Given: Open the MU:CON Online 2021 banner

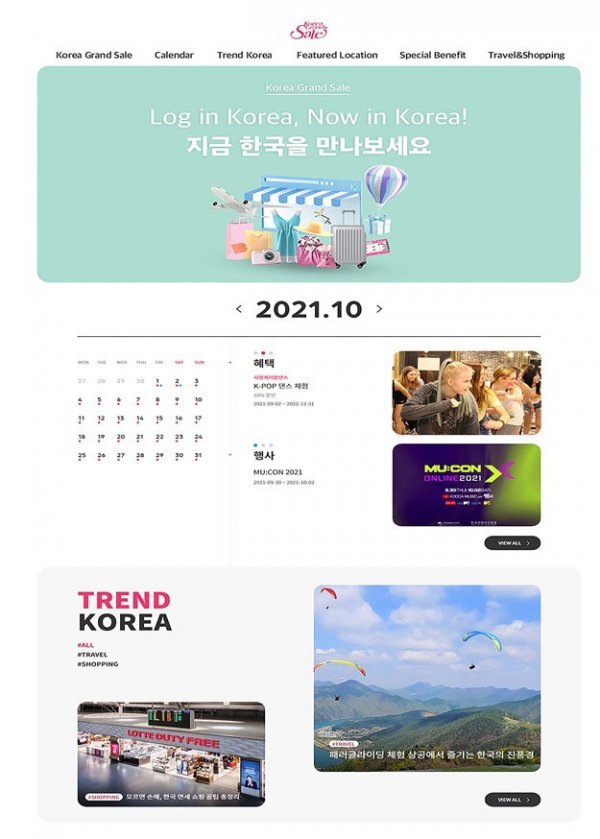Looking at the screenshot, I should tap(466, 485).
